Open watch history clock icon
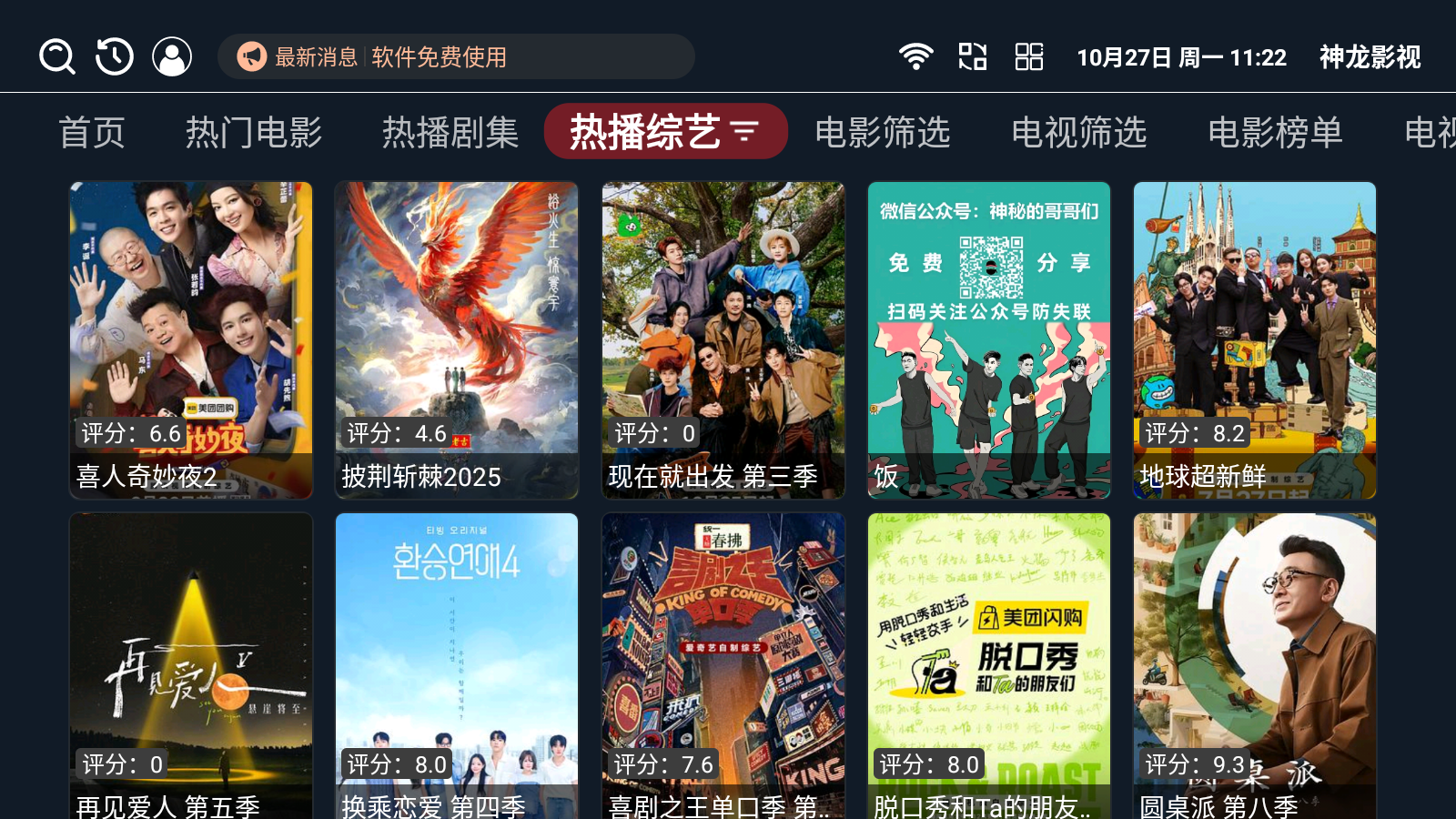 pos(115,56)
